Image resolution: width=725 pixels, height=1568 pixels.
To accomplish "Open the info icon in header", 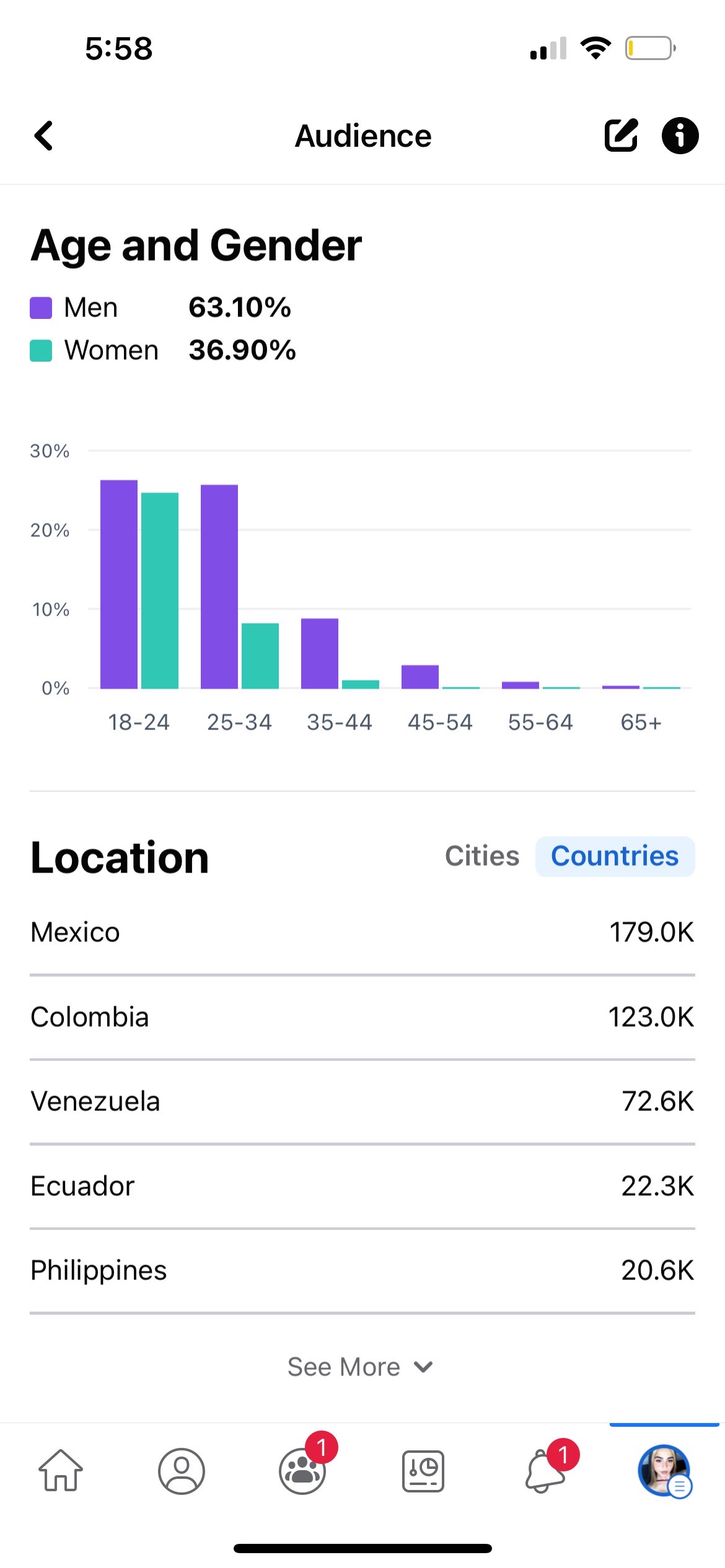I will (x=680, y=135).
